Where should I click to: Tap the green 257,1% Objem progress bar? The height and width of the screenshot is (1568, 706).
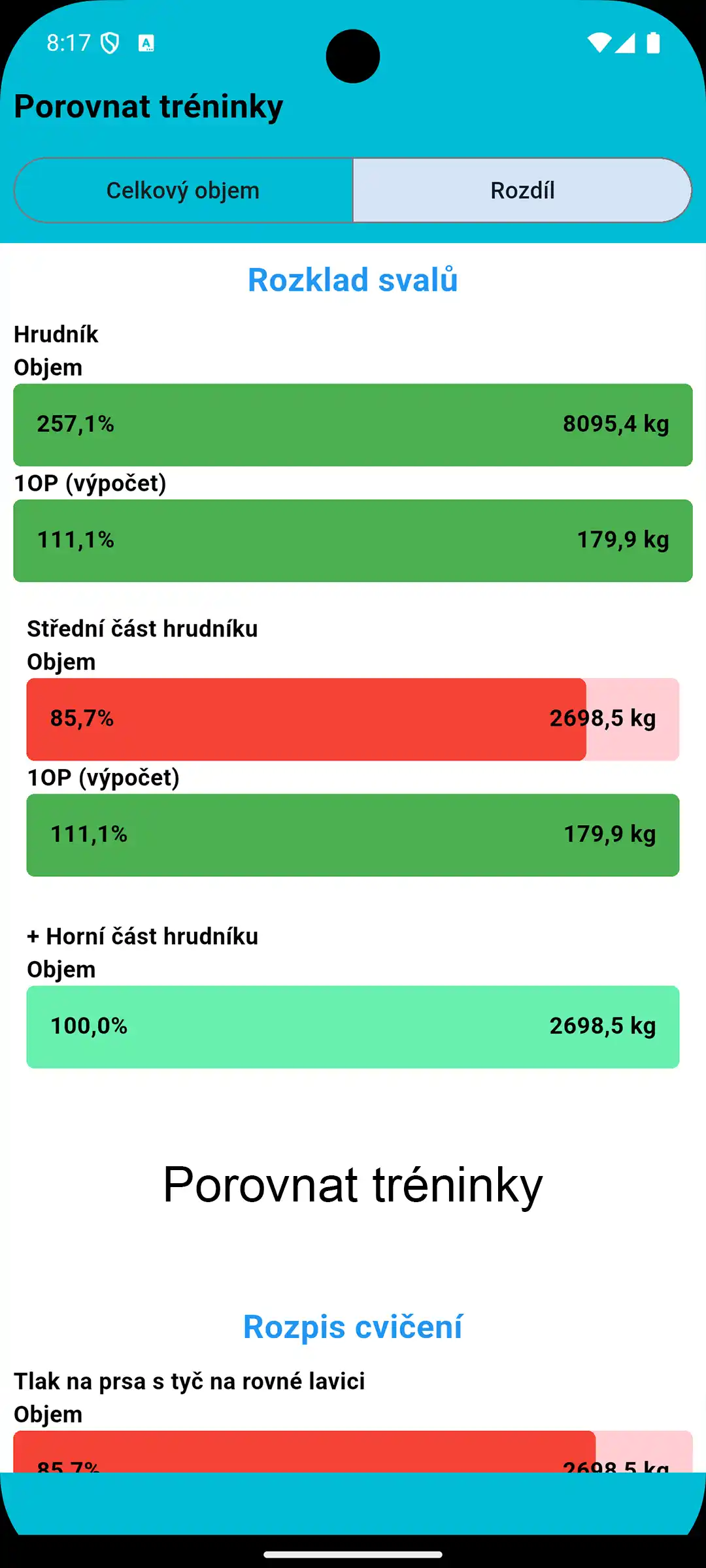(x=352, y=424)
